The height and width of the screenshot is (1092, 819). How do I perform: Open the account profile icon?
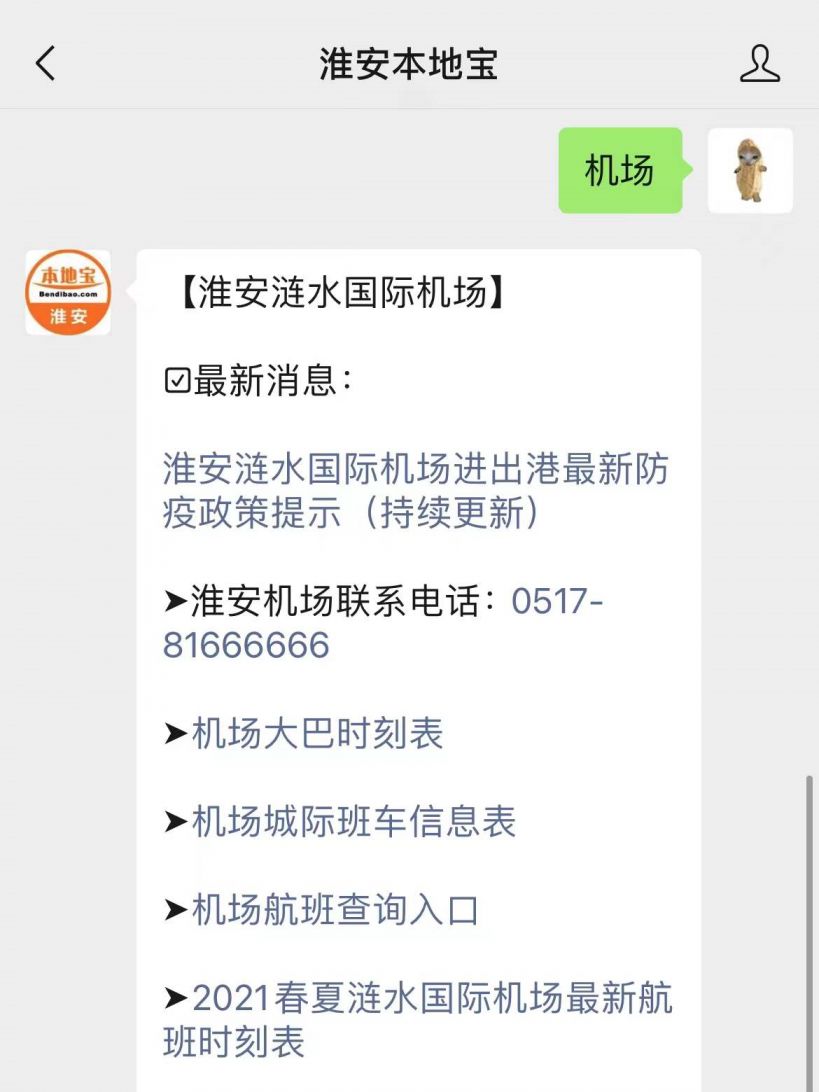pyautogui.click(x=759, y=64)
